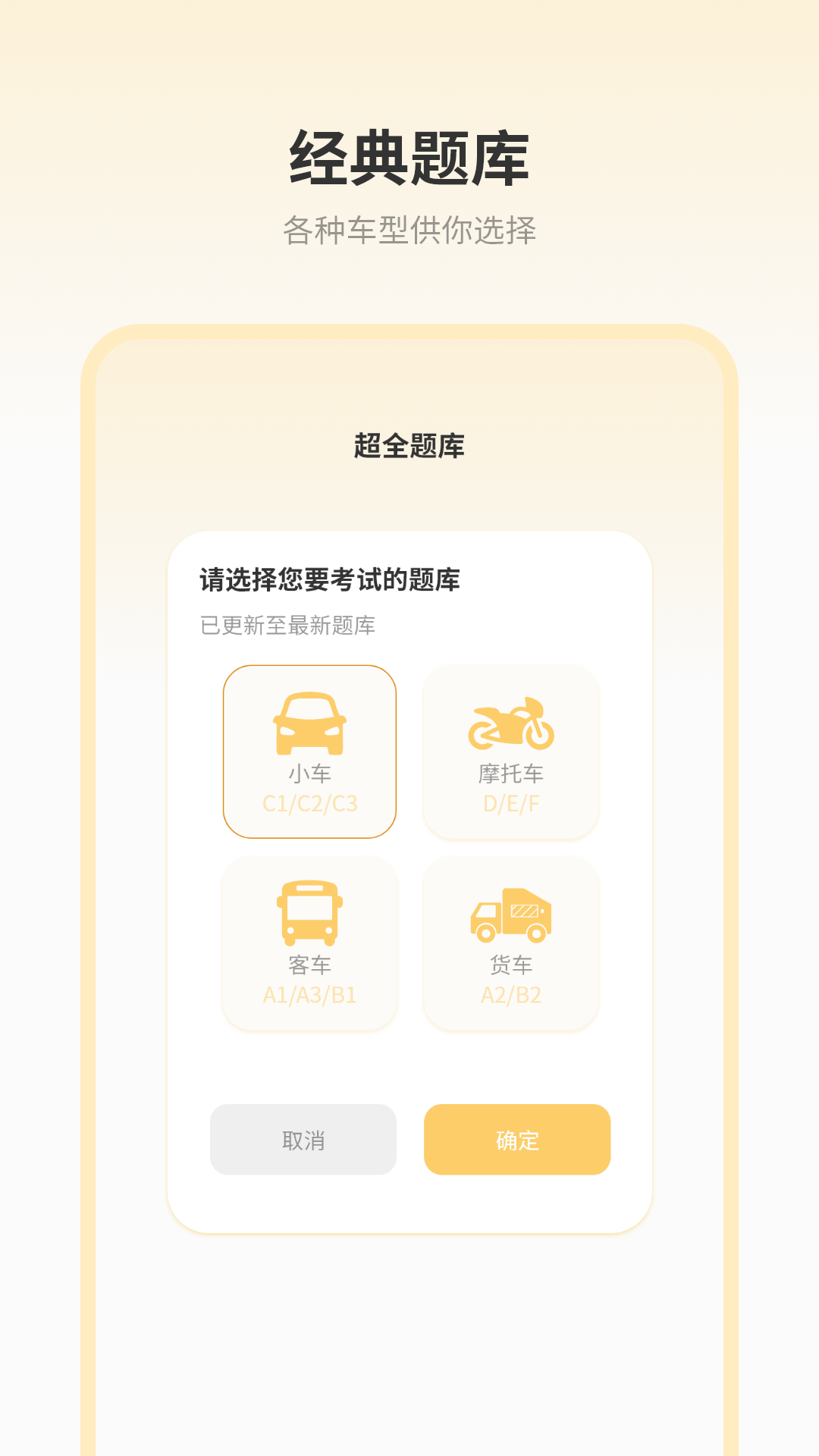Click the 经典题库 page title
819x1456 pixels.
coord(409,157)
